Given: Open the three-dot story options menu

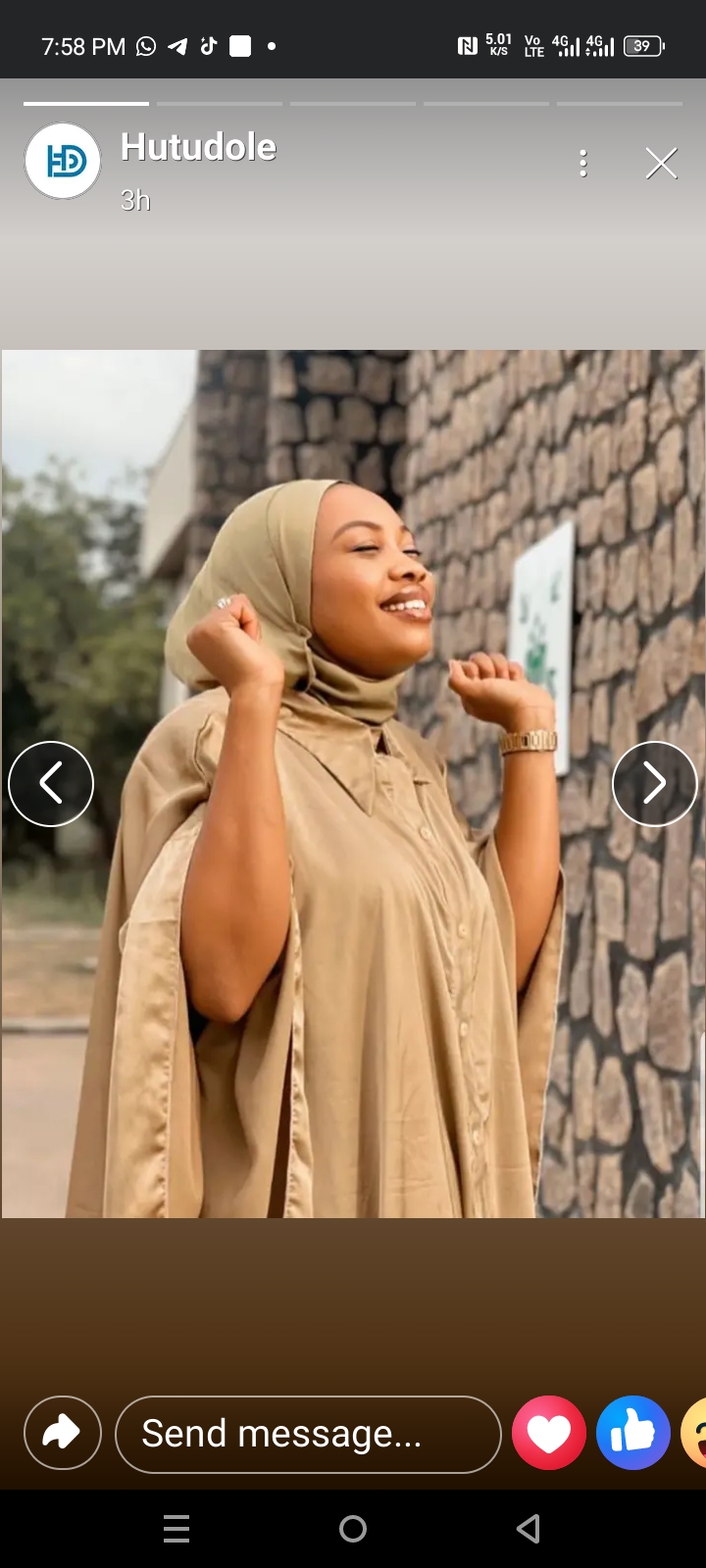Looking at the screenshot, I should click(x=583, y=163).
